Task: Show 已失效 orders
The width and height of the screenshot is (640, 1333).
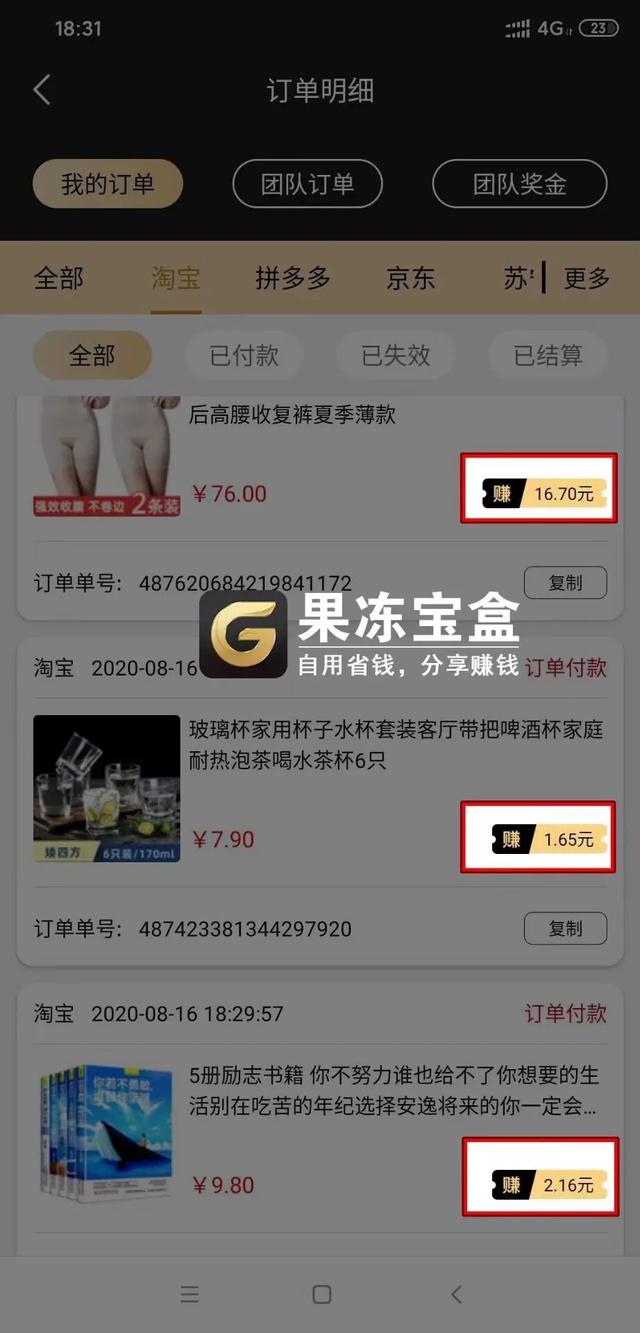Action: pyautogui.click(x=396, y=355)
